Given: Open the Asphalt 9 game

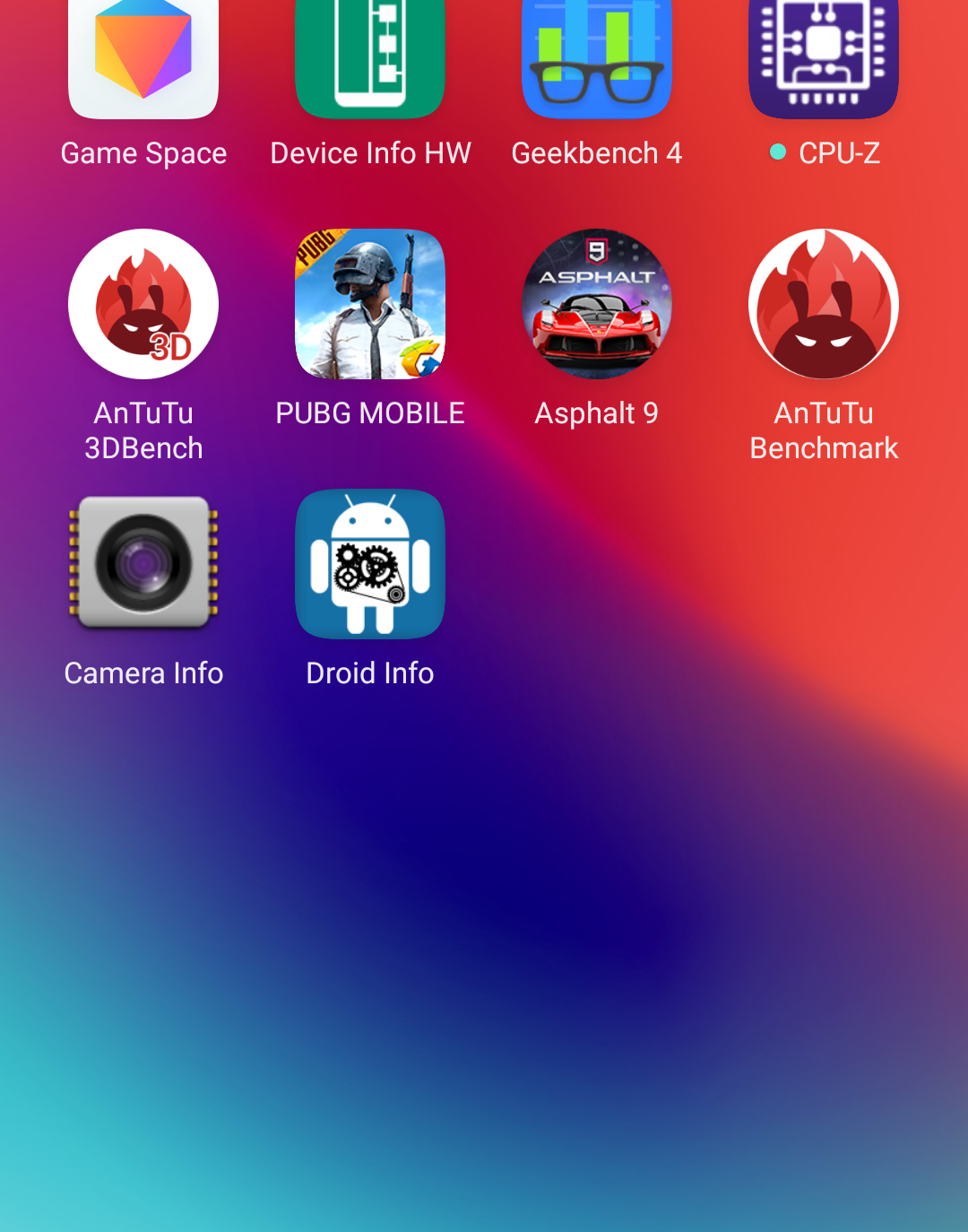Looking at the screenshot, I should pyautogui.click(x=597, y=305).
